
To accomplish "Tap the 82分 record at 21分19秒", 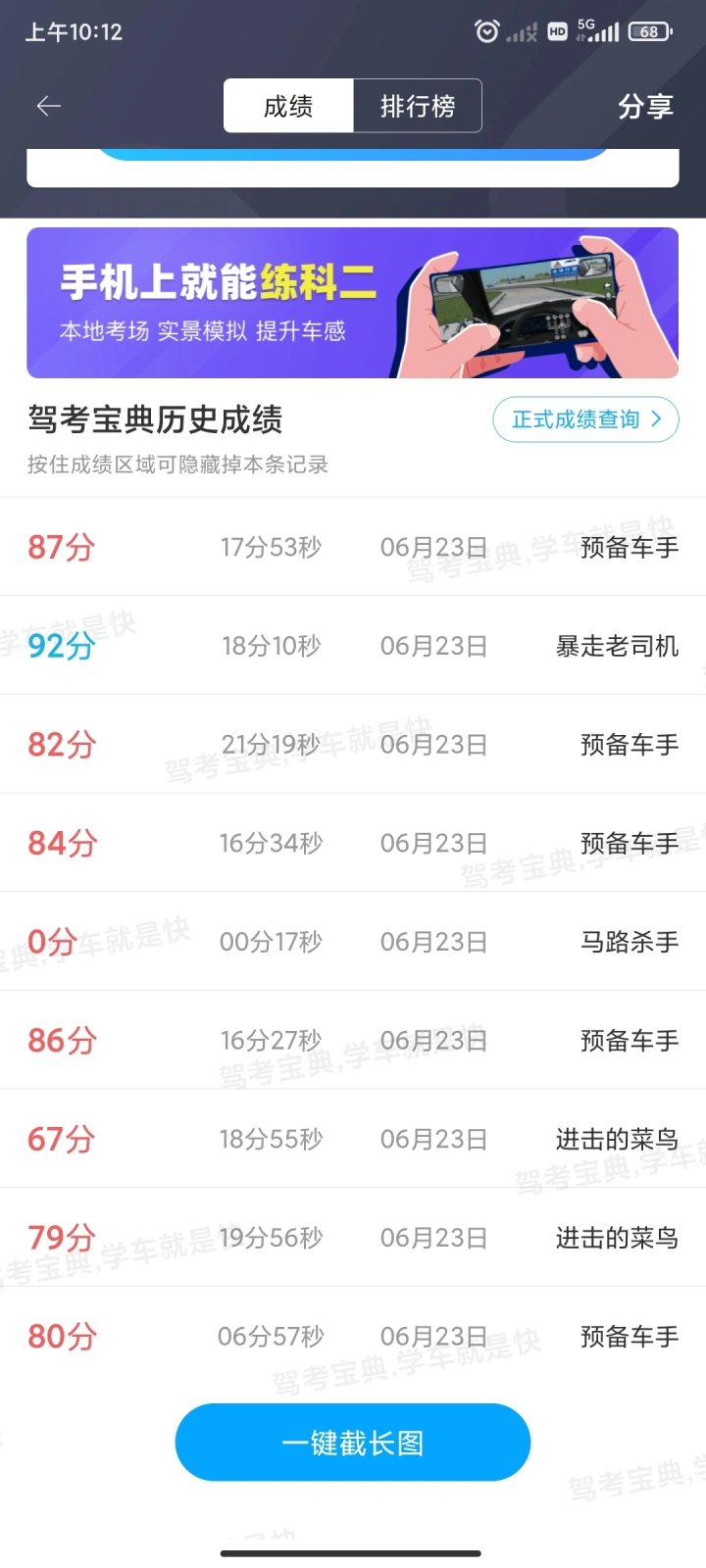I will (x=353, y=745).
